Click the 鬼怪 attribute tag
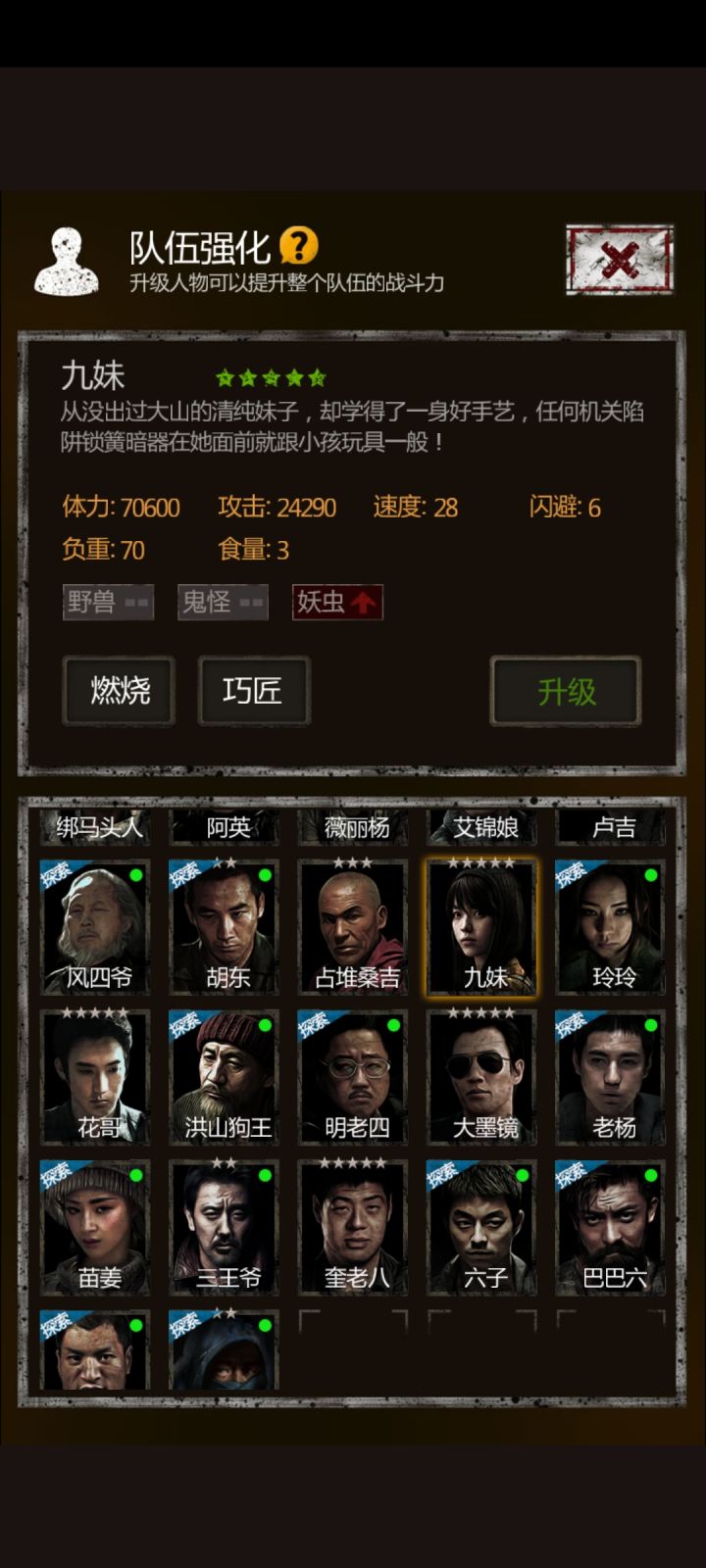Image resolution: width=706 pixels, height=1568 pixels. click(223, 601)
